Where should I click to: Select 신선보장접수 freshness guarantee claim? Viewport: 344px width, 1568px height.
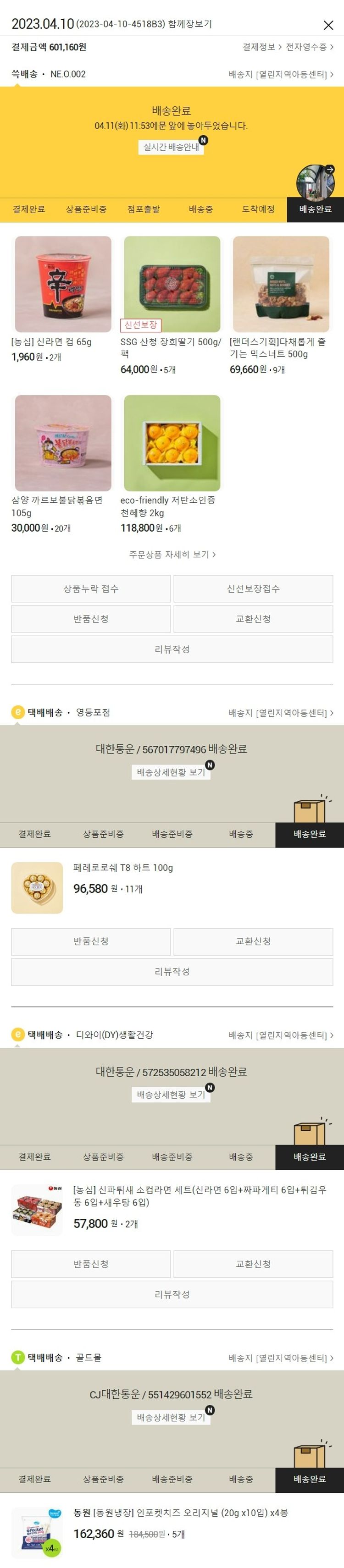point(253,589)
